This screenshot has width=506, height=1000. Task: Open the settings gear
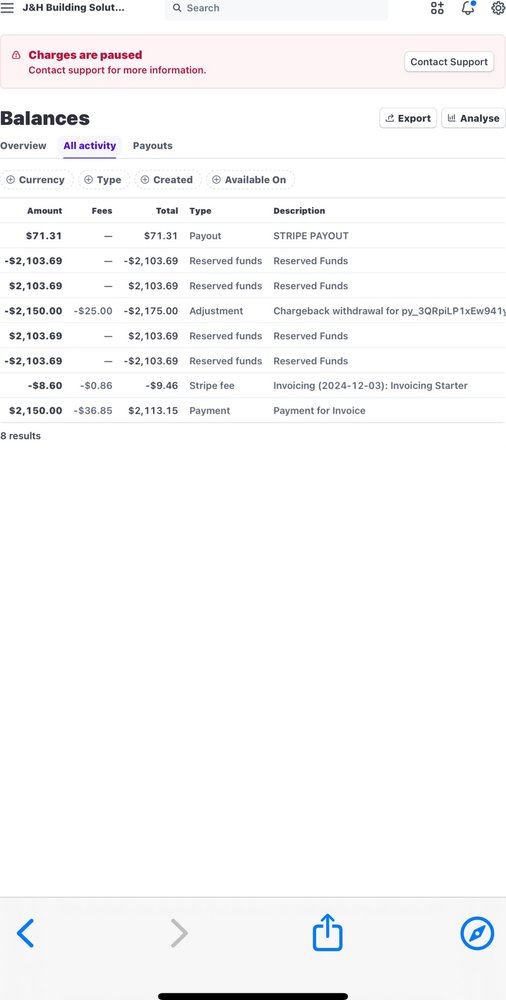[498, 8]
